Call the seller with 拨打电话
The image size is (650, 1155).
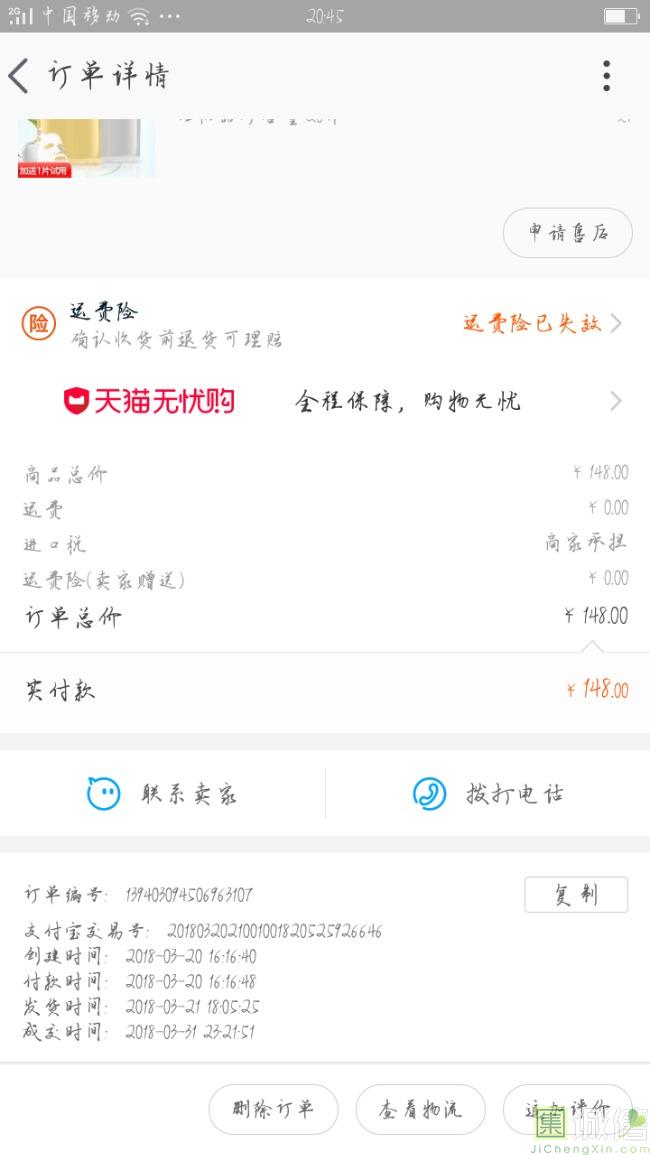coord(488,794)
